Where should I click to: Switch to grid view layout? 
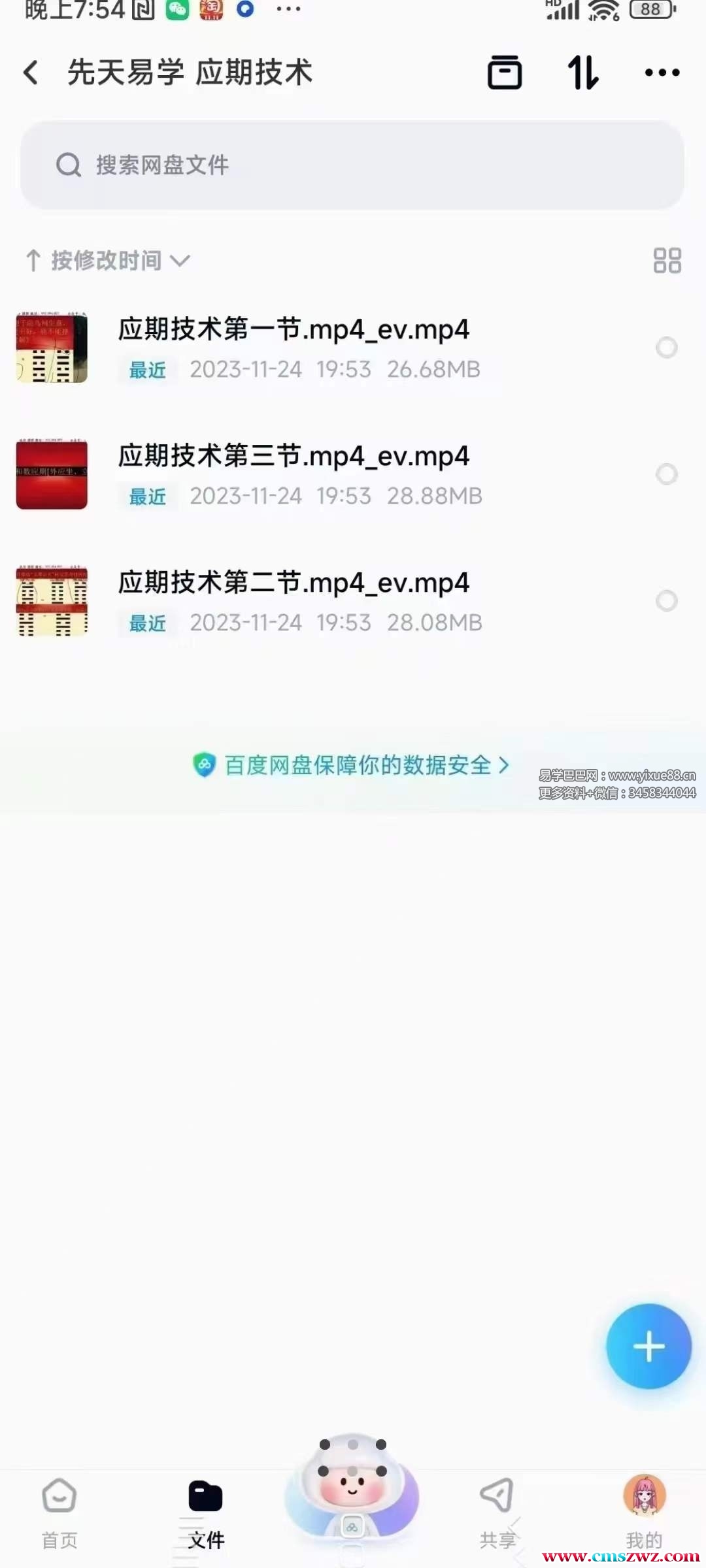[x=667, y=261]
